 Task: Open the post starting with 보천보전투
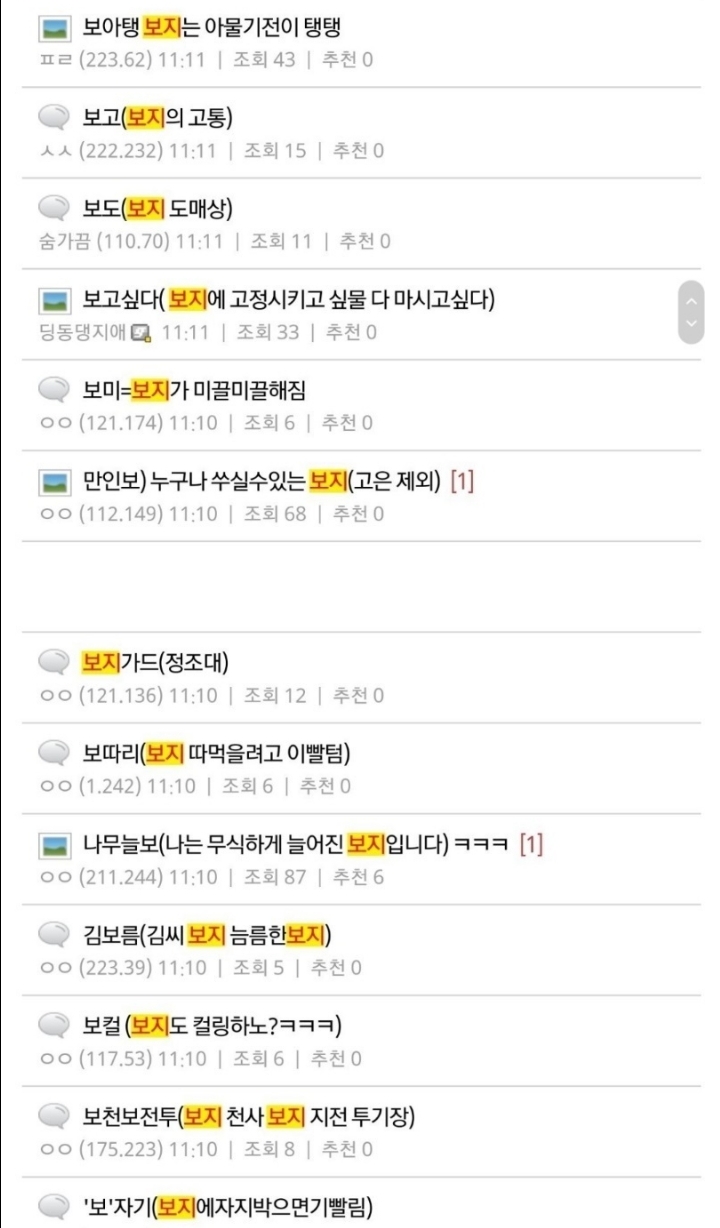(248, 1116)
